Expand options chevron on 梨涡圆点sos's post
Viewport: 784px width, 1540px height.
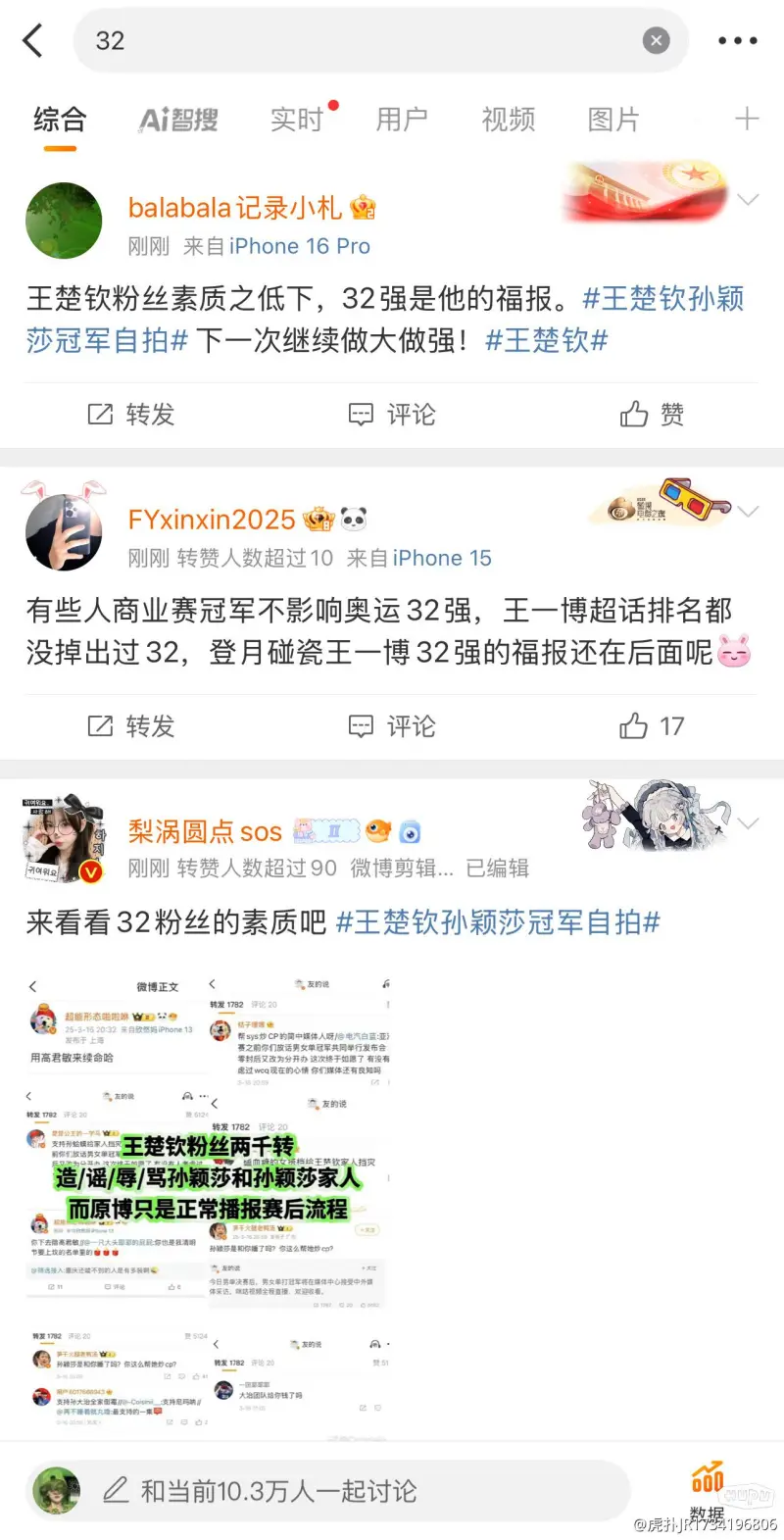pos(748,823)
